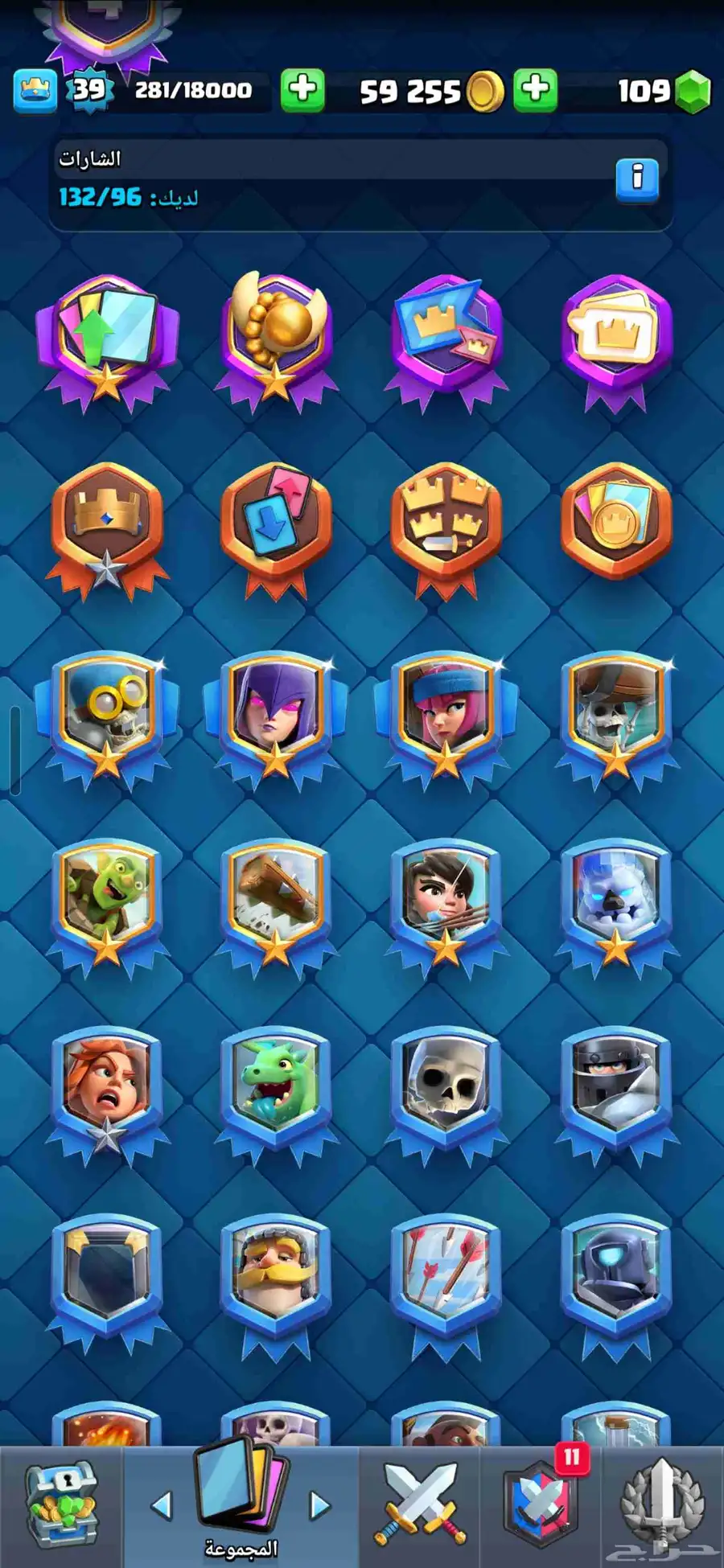Tap the right arrow beside the collection tab
Screen dimensions: 724x1568
[x=320, y=1505]
